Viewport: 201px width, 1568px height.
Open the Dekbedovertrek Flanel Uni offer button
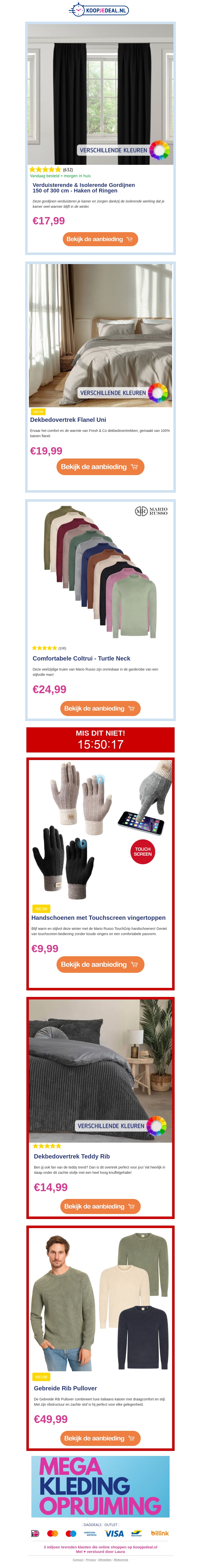[x=100, y=467]
